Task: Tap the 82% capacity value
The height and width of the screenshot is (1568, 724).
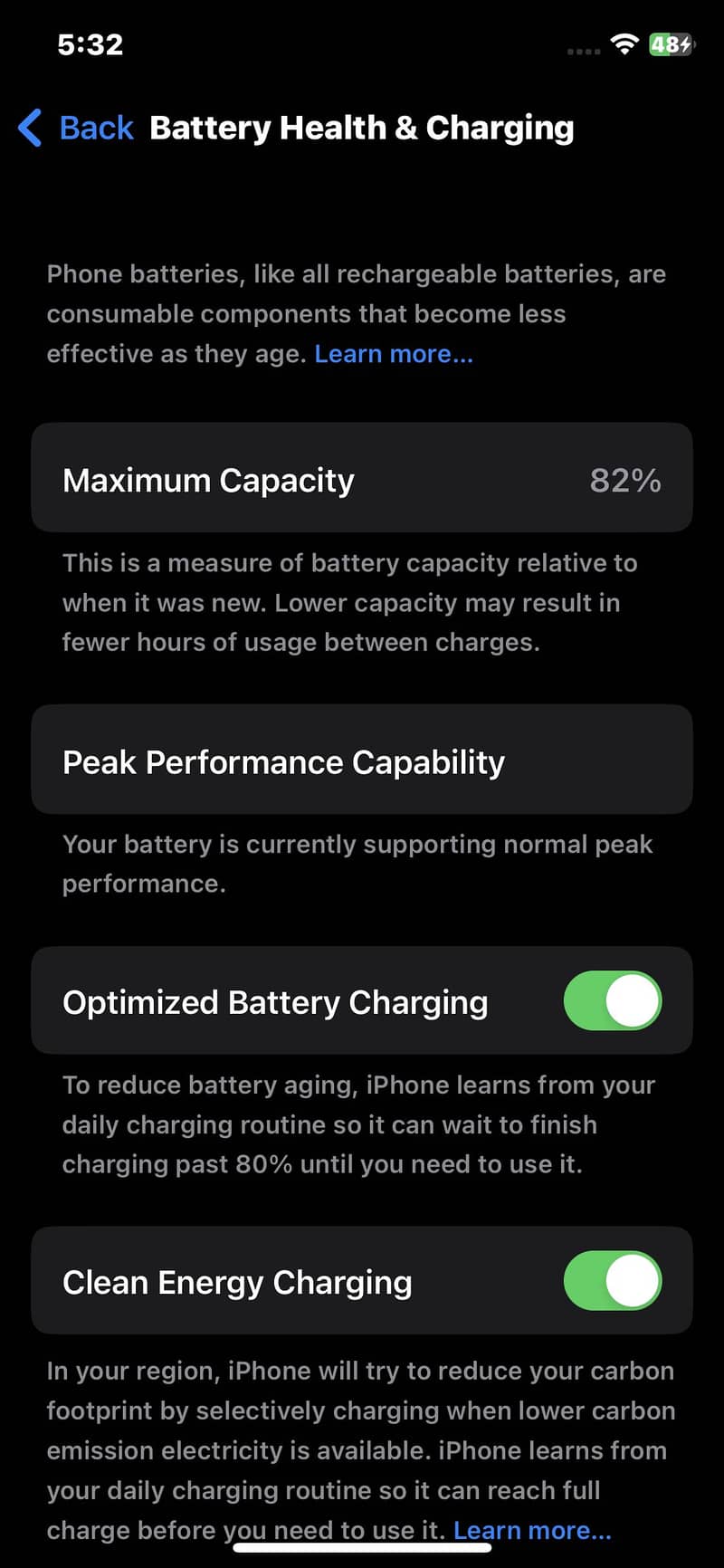Action: 624,480
